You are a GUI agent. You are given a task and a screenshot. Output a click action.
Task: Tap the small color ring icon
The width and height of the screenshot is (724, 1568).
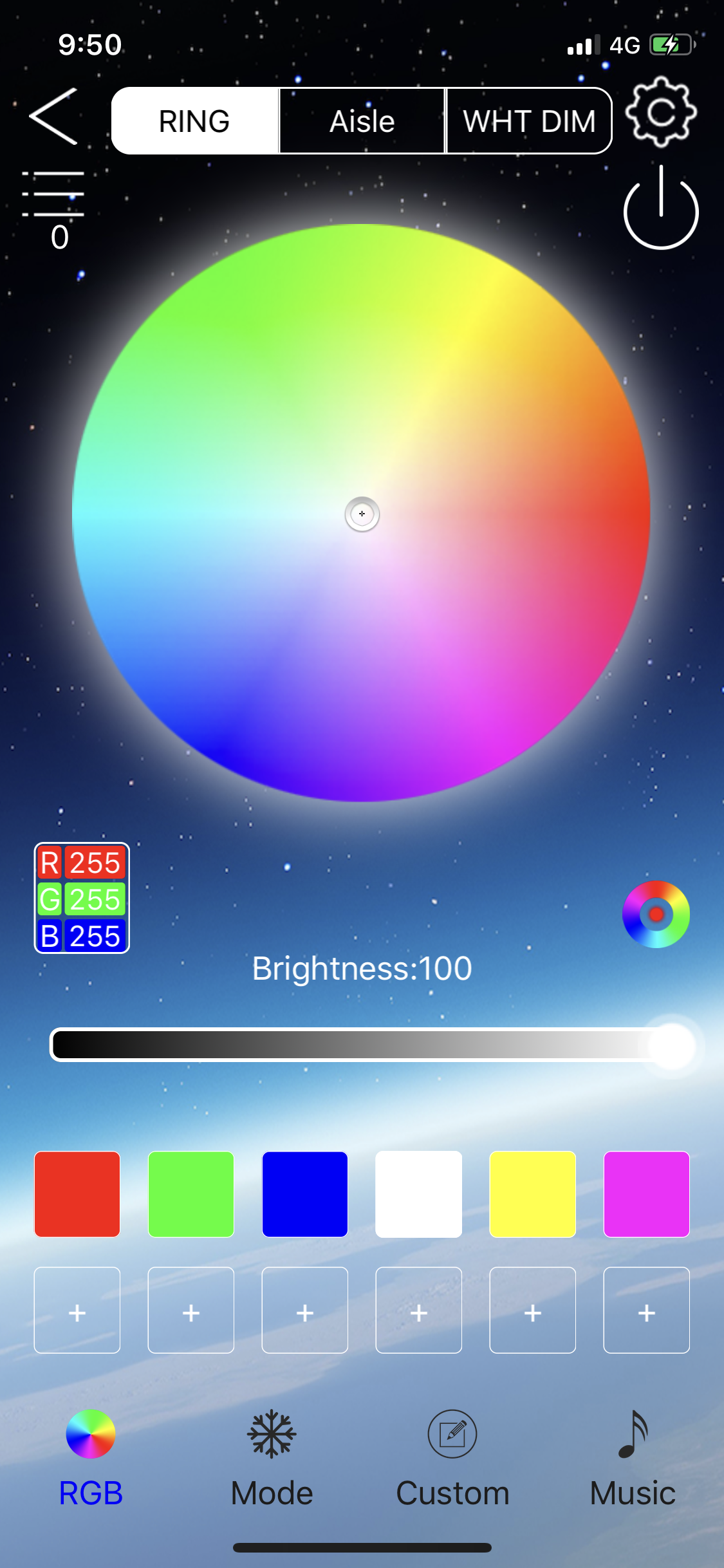pyautogui.click(x=656, y=914)
